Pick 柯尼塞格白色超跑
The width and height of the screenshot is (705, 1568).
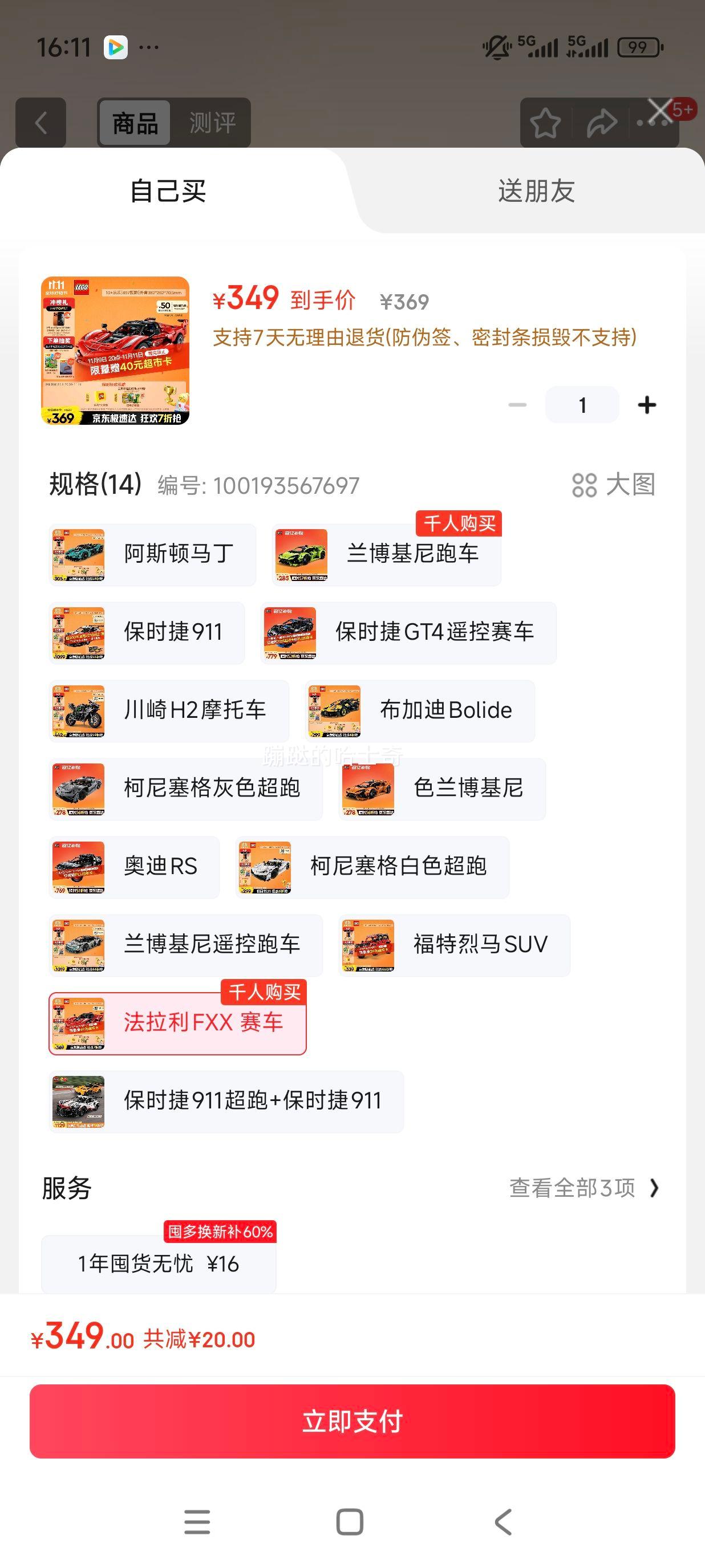click(372, 866)
